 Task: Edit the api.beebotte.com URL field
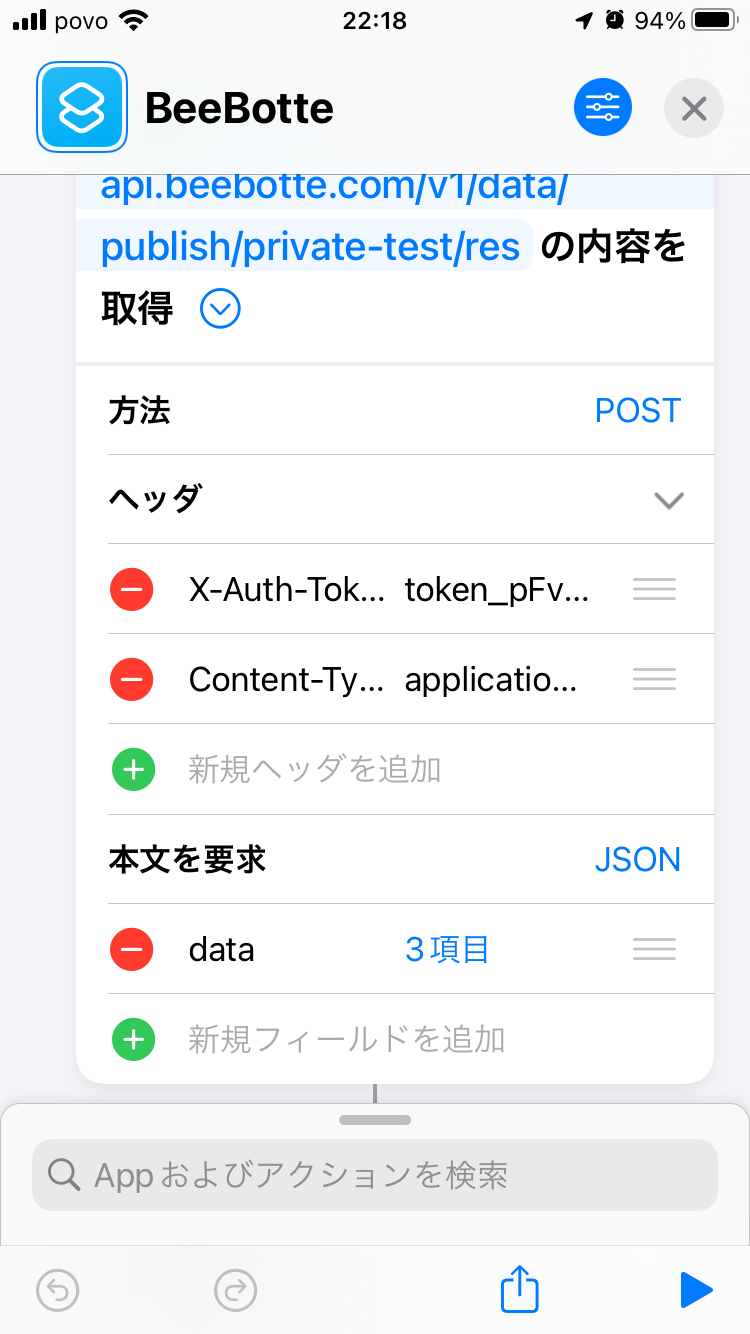pyautogui.click(x=310, y=246)
